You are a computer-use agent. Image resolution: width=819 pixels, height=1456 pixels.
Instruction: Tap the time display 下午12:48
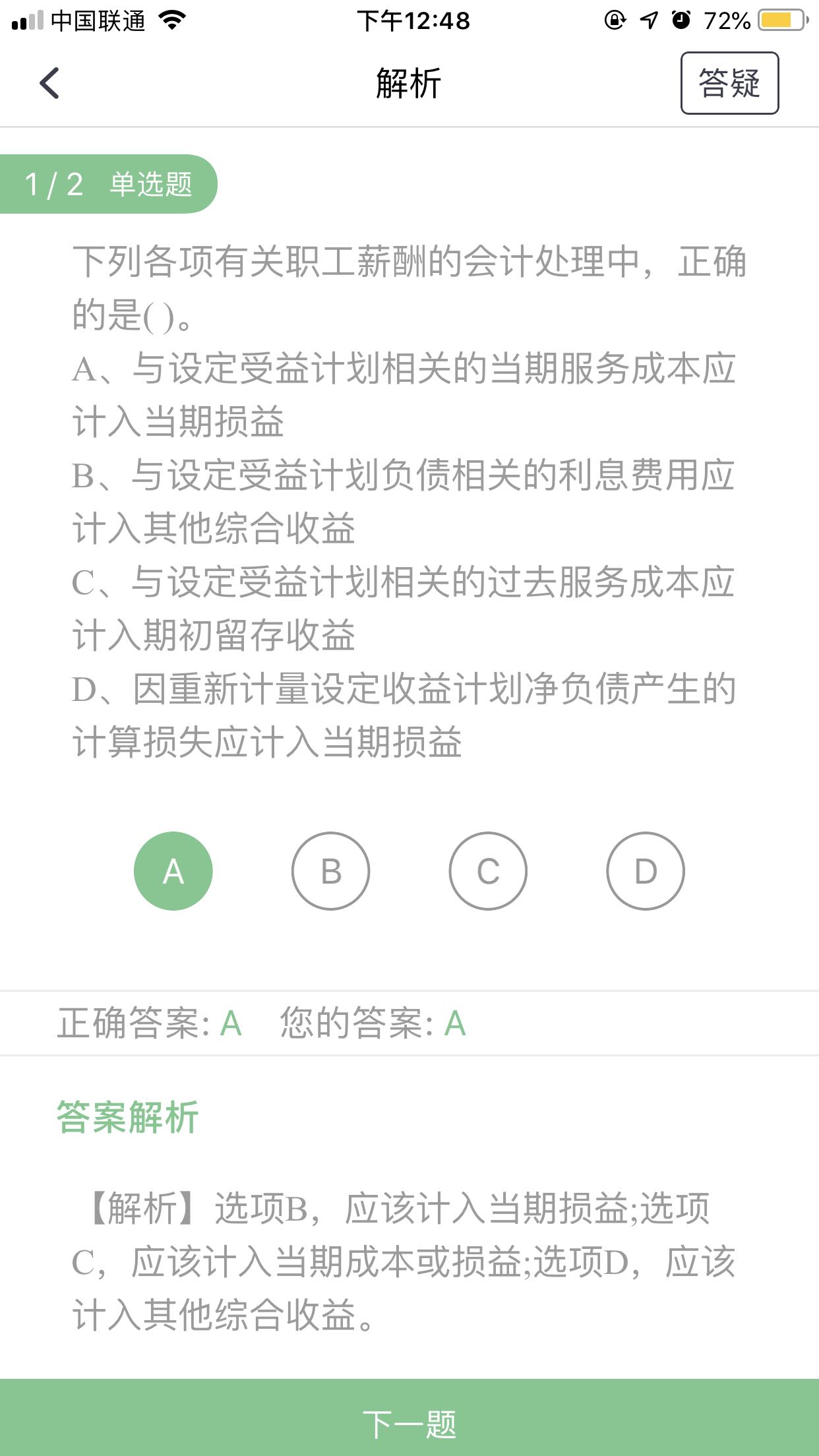(x=413, y=21)
